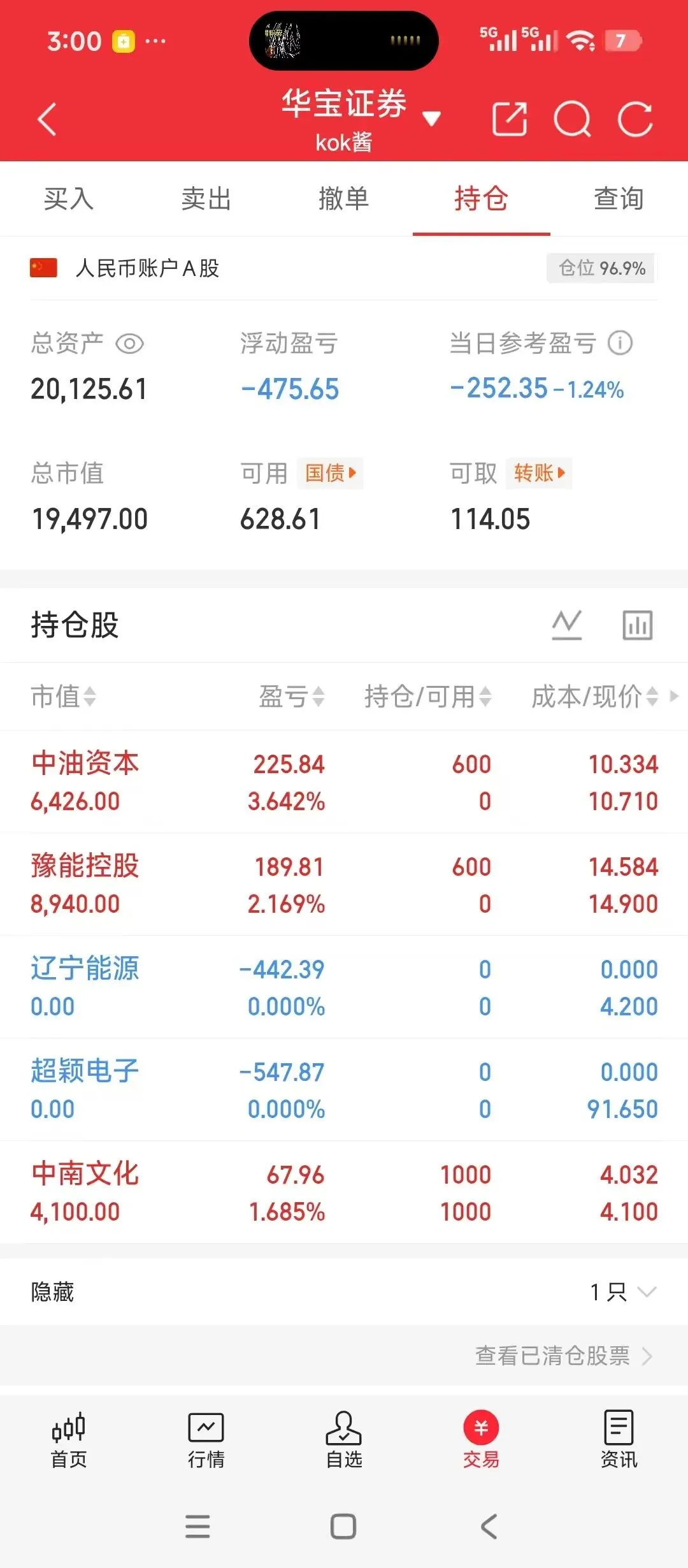The width and height of the screenshot is (688, 1568).
Task: Open the 中油资本 holding row
Action: click(x=344, y=782)
